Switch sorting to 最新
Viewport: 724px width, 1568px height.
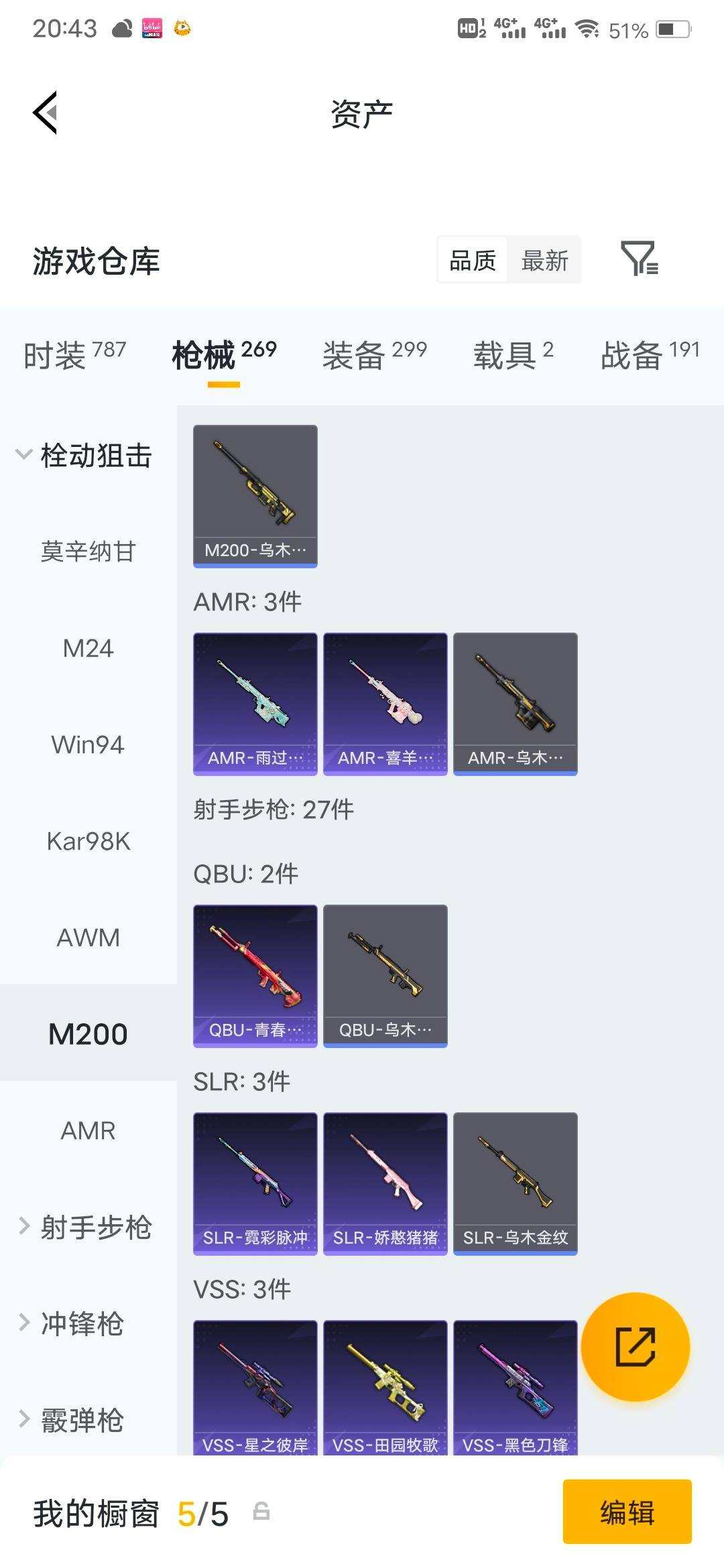pos(545,260)
